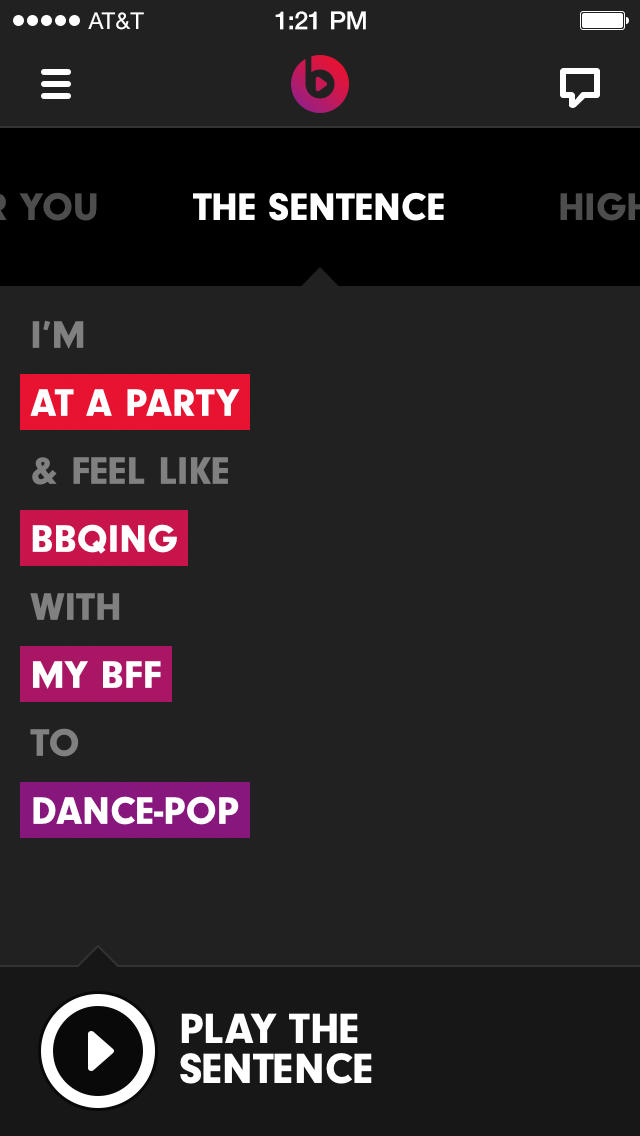
Task: Open the chat bubble icon
Action: pos(580,86)
